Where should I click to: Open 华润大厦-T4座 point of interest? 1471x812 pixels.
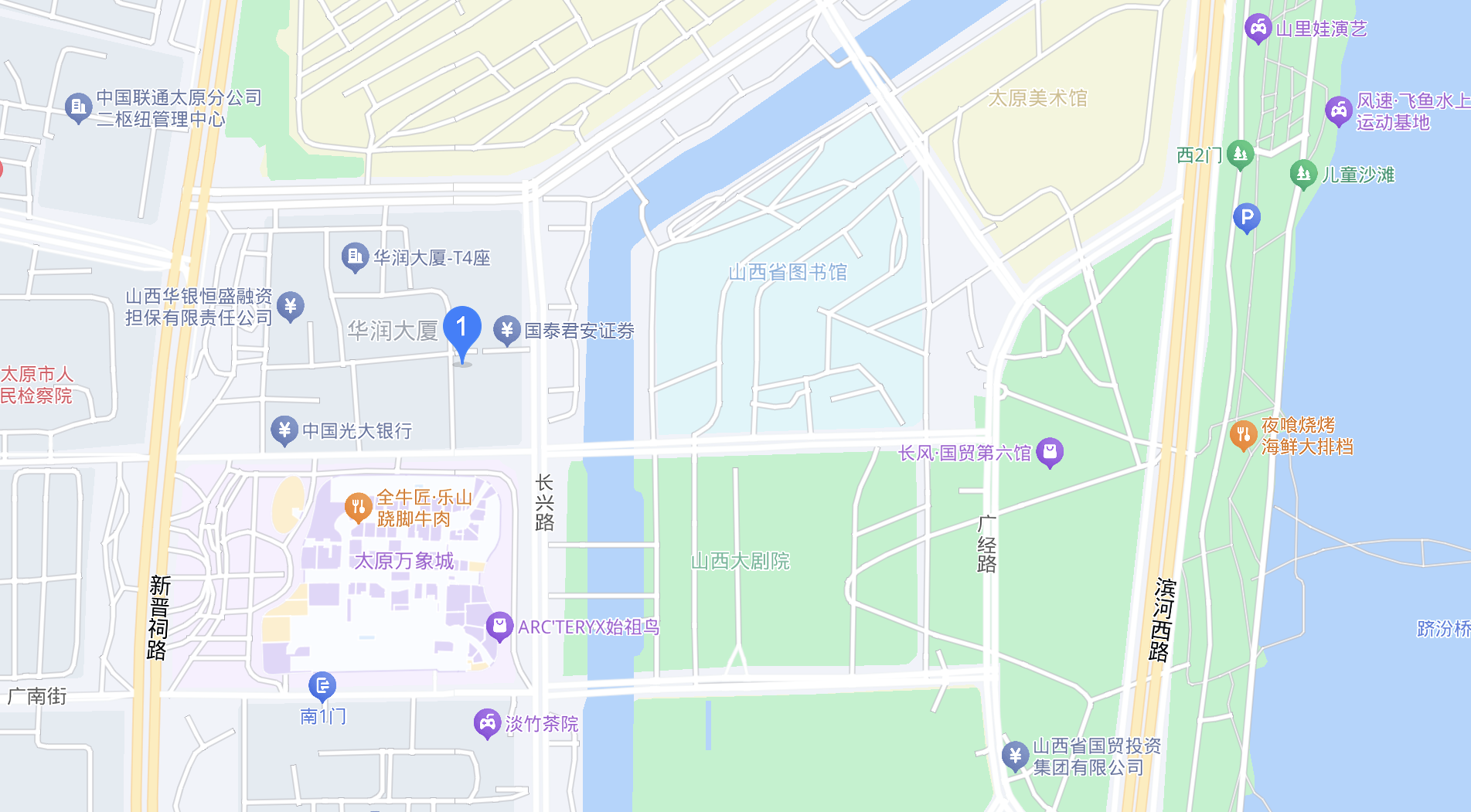coord(355,257)
